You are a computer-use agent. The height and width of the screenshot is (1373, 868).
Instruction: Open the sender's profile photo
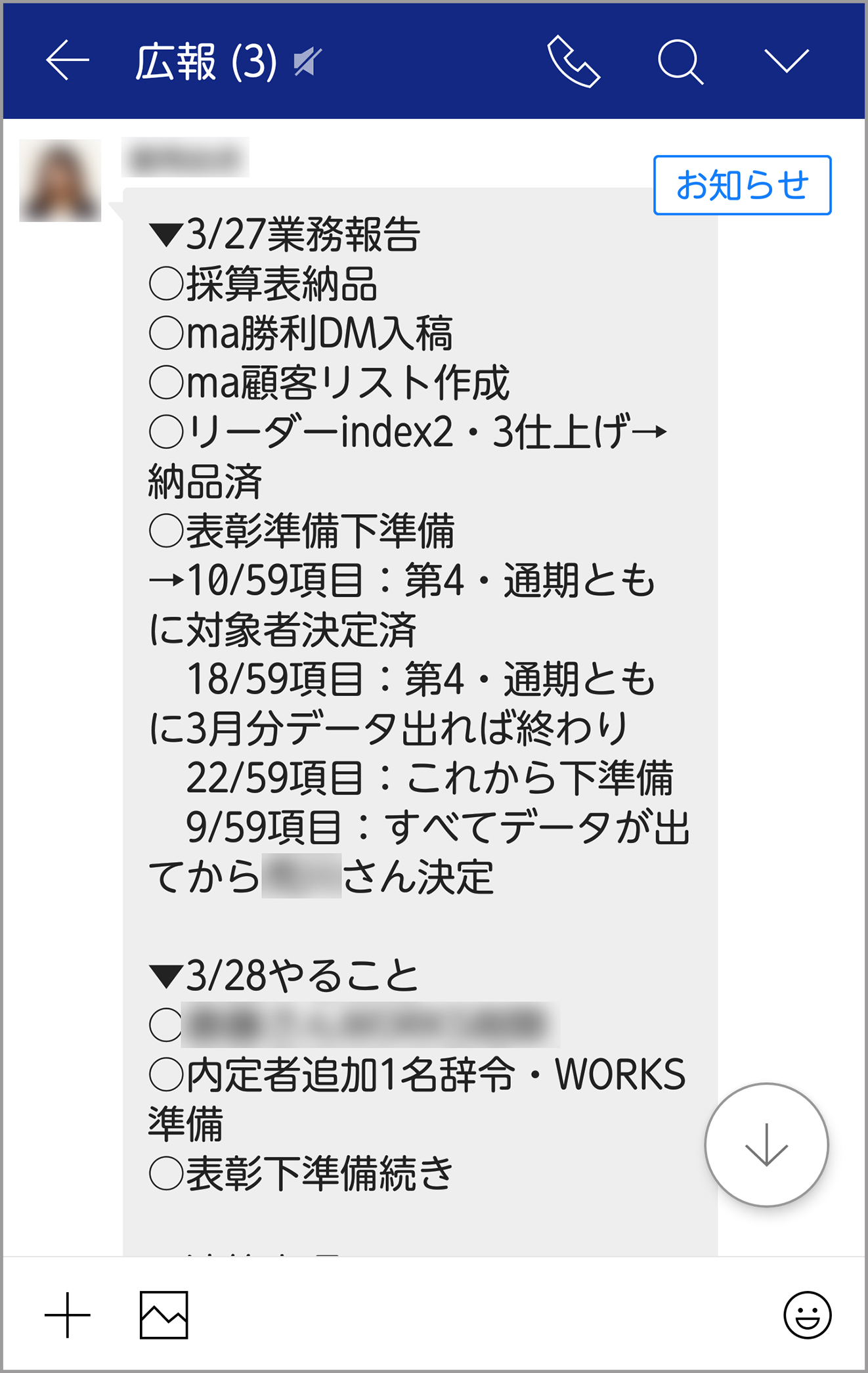pyautogui.click(x=60, y=181)
